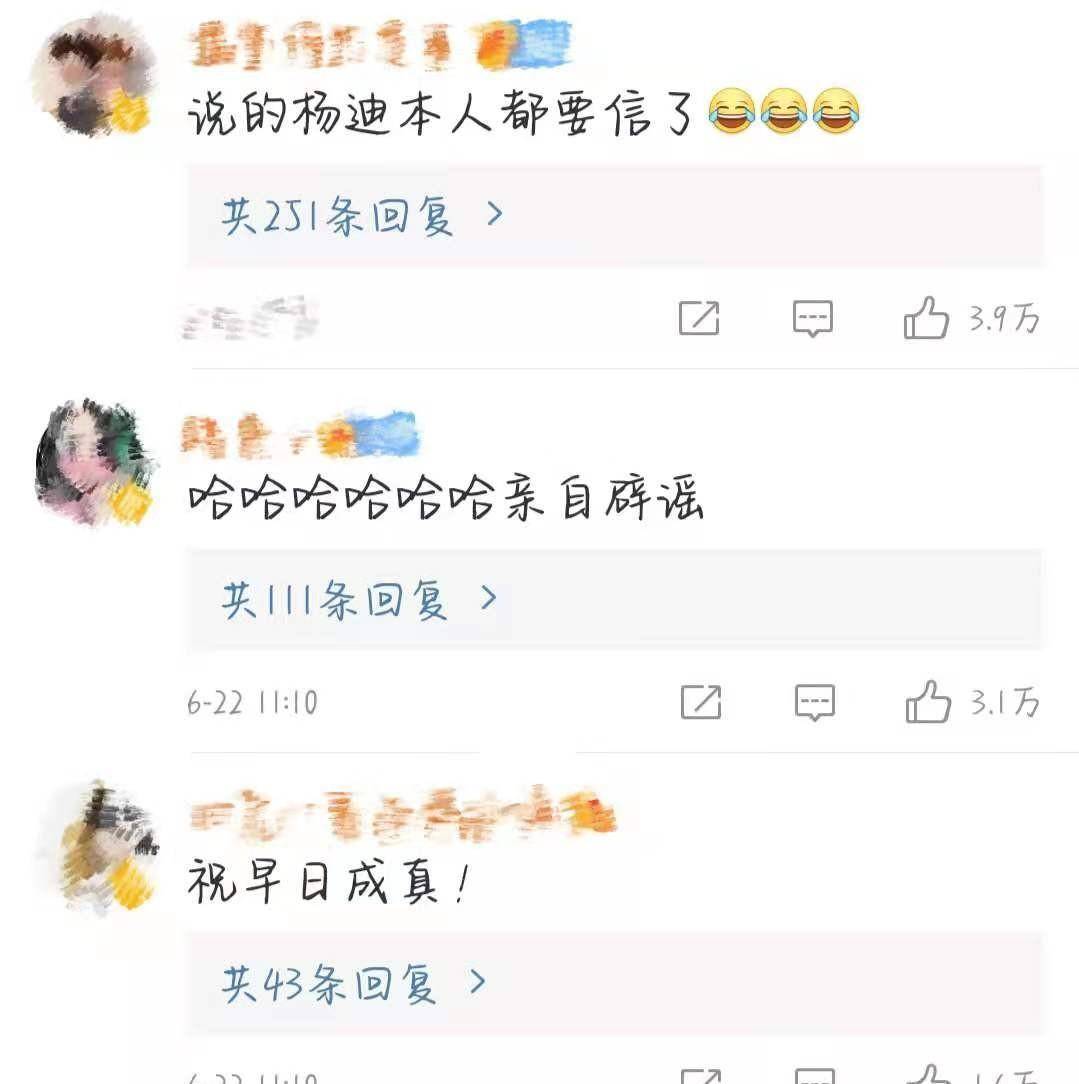Repost the comment 说的杨迪本人都要信了
Image resolution: width=1079 pixels, height=1084 pixels.
click(699, 319)
